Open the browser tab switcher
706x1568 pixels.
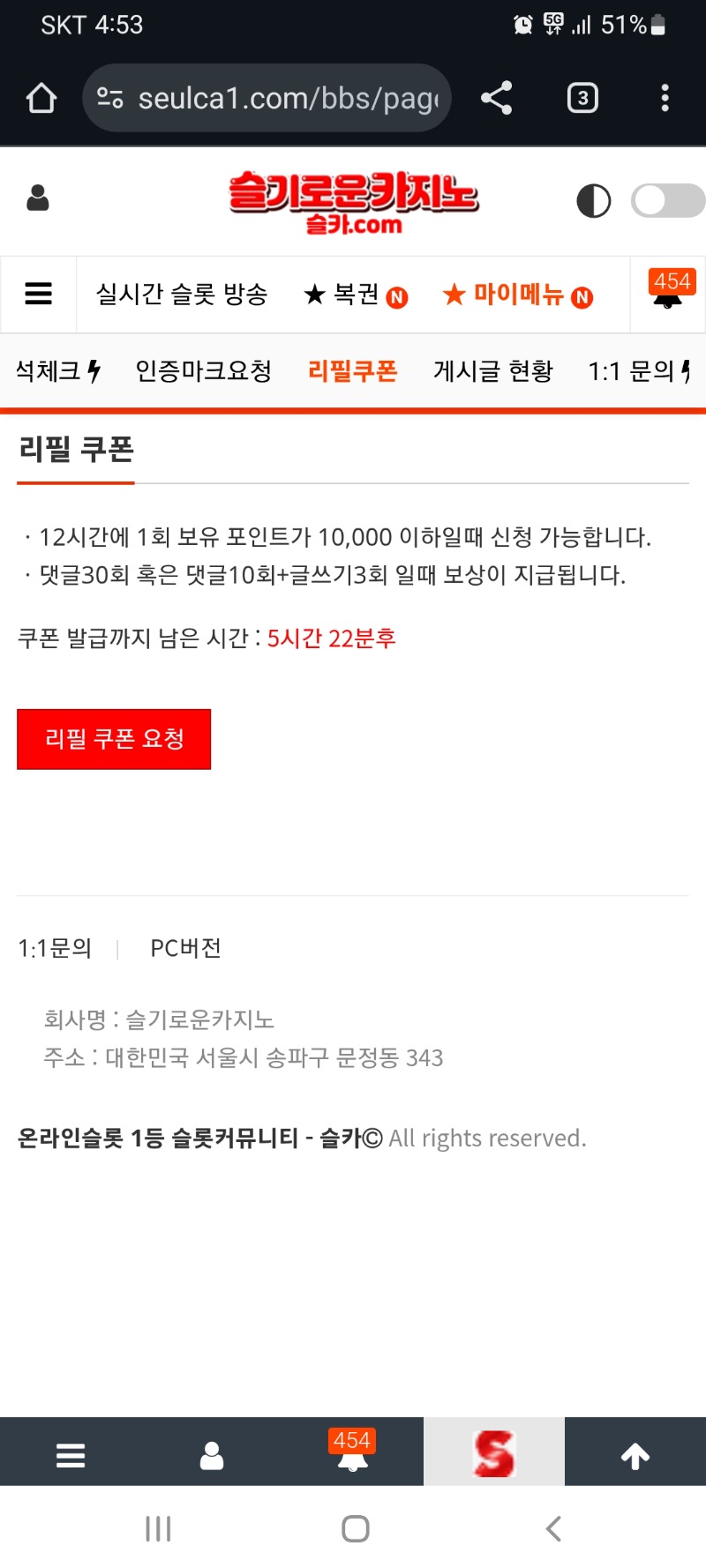point(582,98)
